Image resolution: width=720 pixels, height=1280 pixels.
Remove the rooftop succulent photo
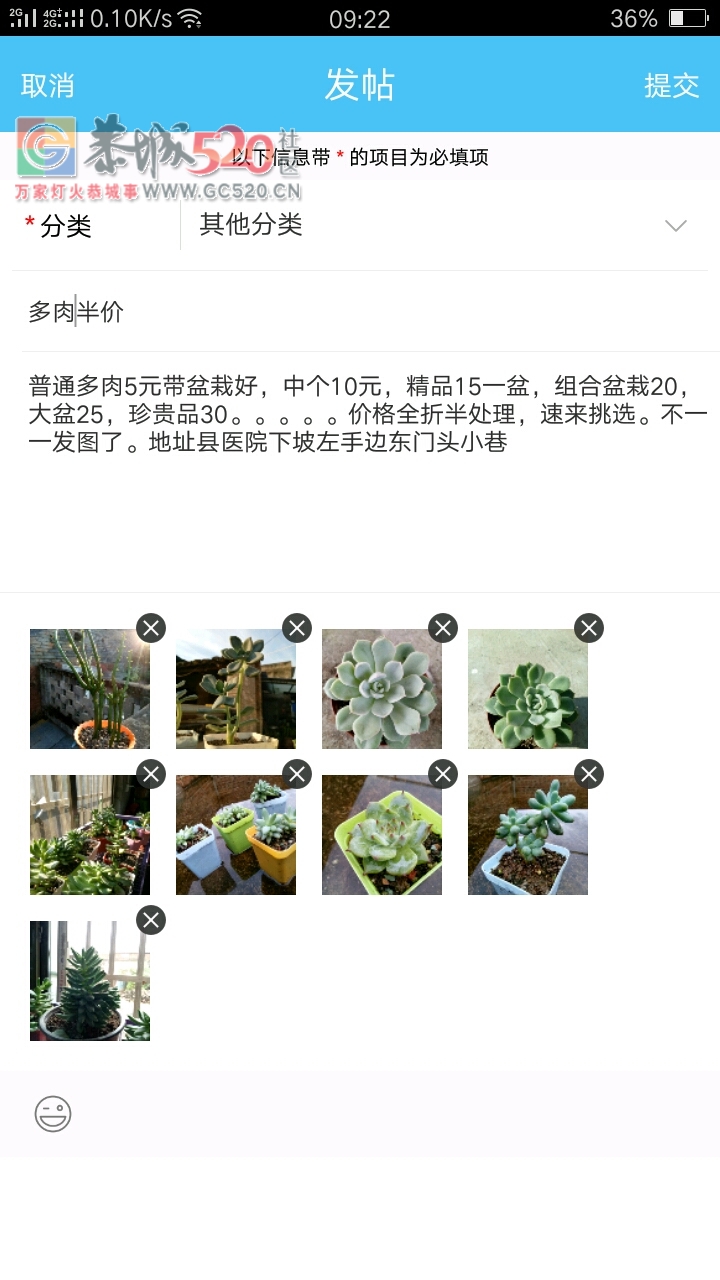(297, 628)
